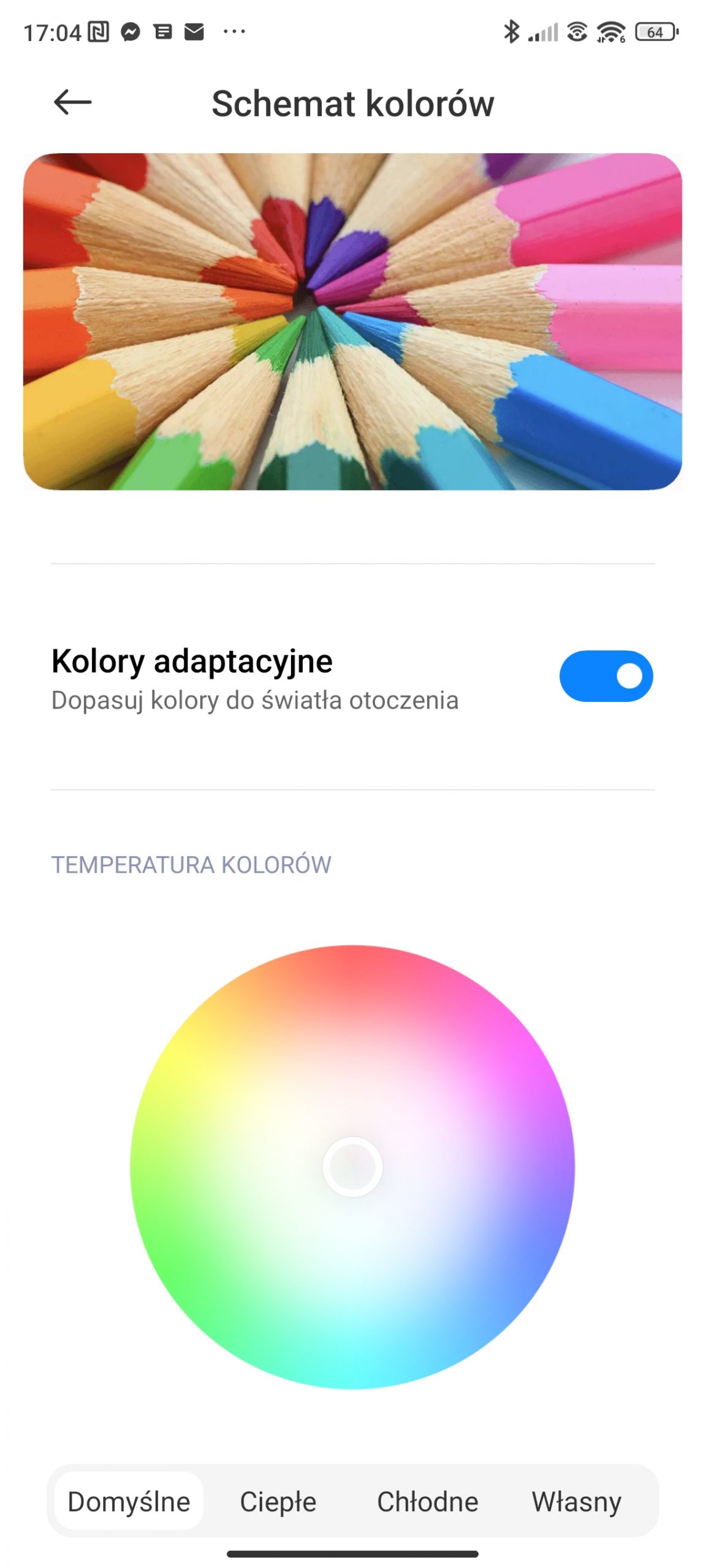Switch to Ciepłe color temperature
Screen dimensions: 706x1568
pyautogui.click(x=278, y=1501)
